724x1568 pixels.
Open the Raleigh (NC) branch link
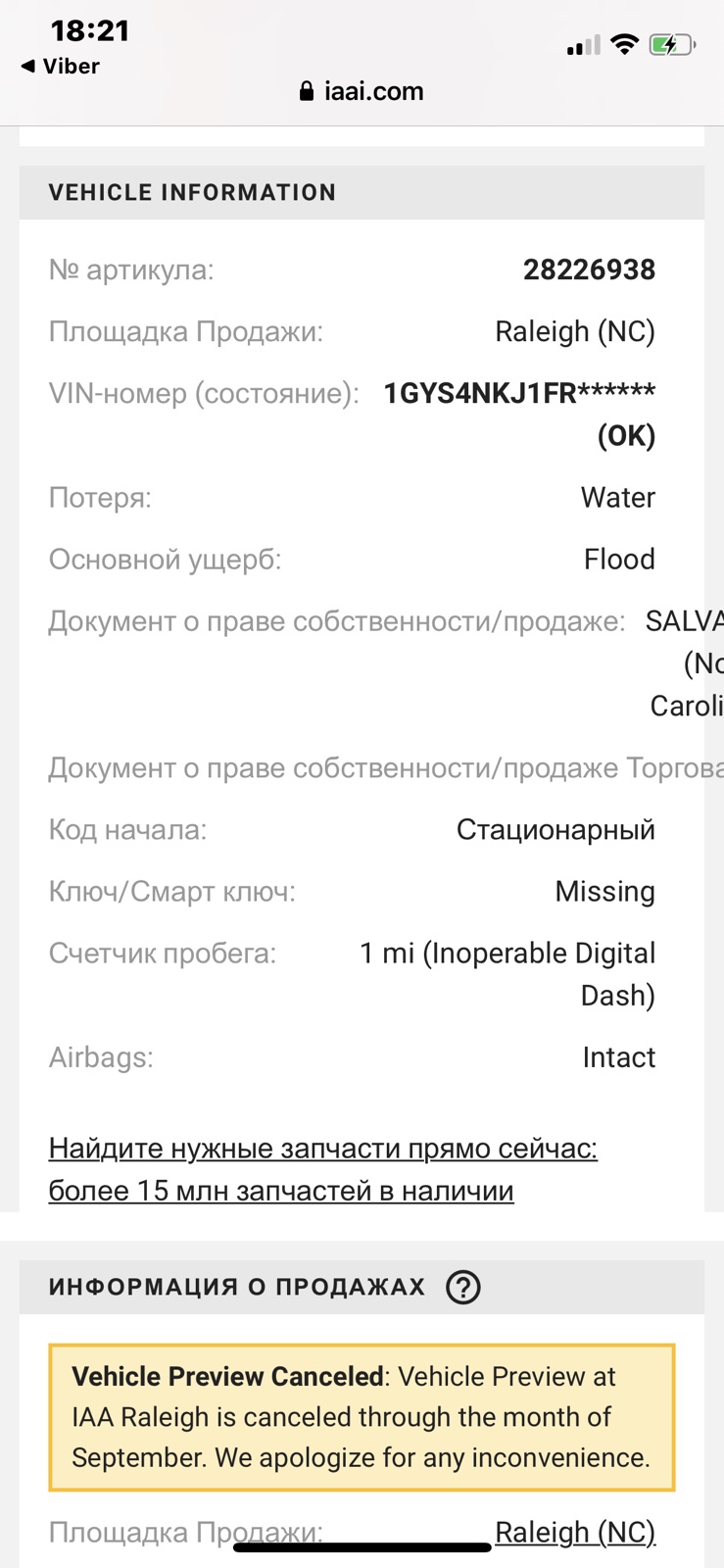pos(575,1532)
